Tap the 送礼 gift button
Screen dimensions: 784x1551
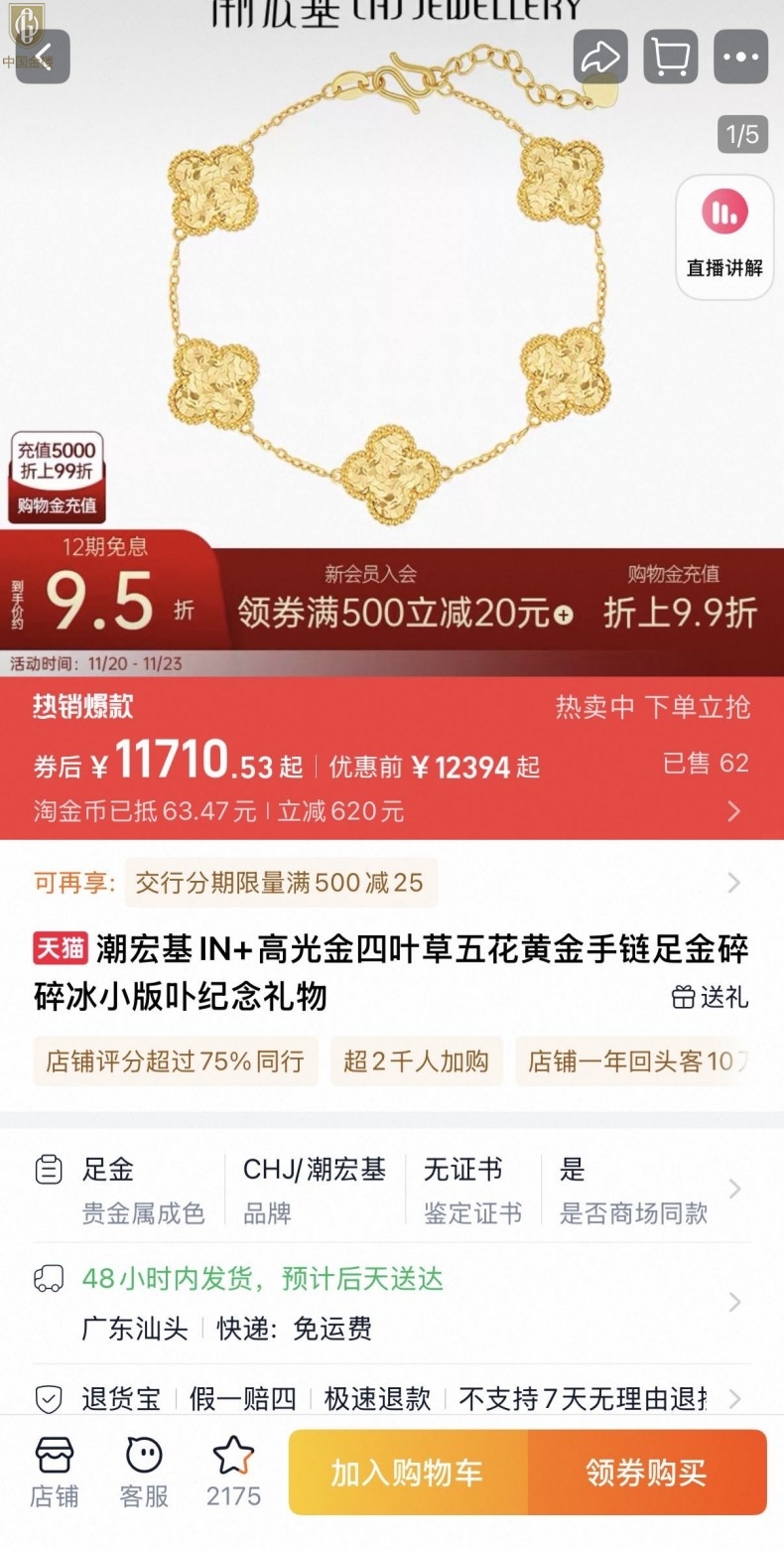click(x=711, y=997)
